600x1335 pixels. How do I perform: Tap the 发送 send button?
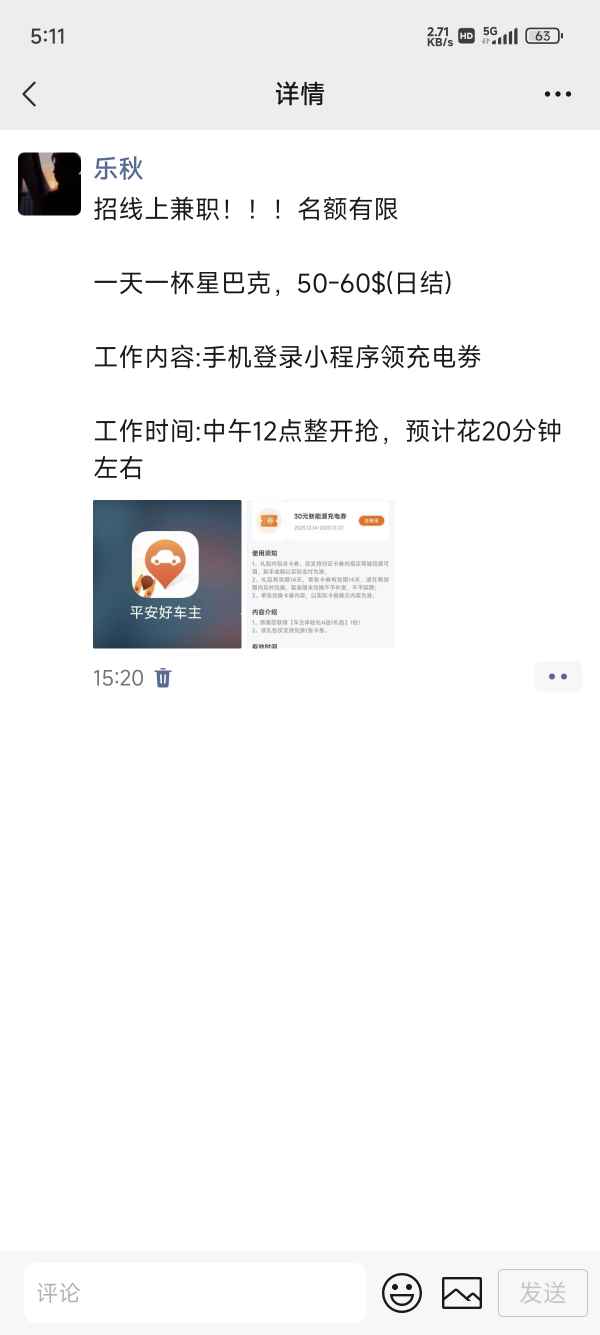[x=543, y=1293]
